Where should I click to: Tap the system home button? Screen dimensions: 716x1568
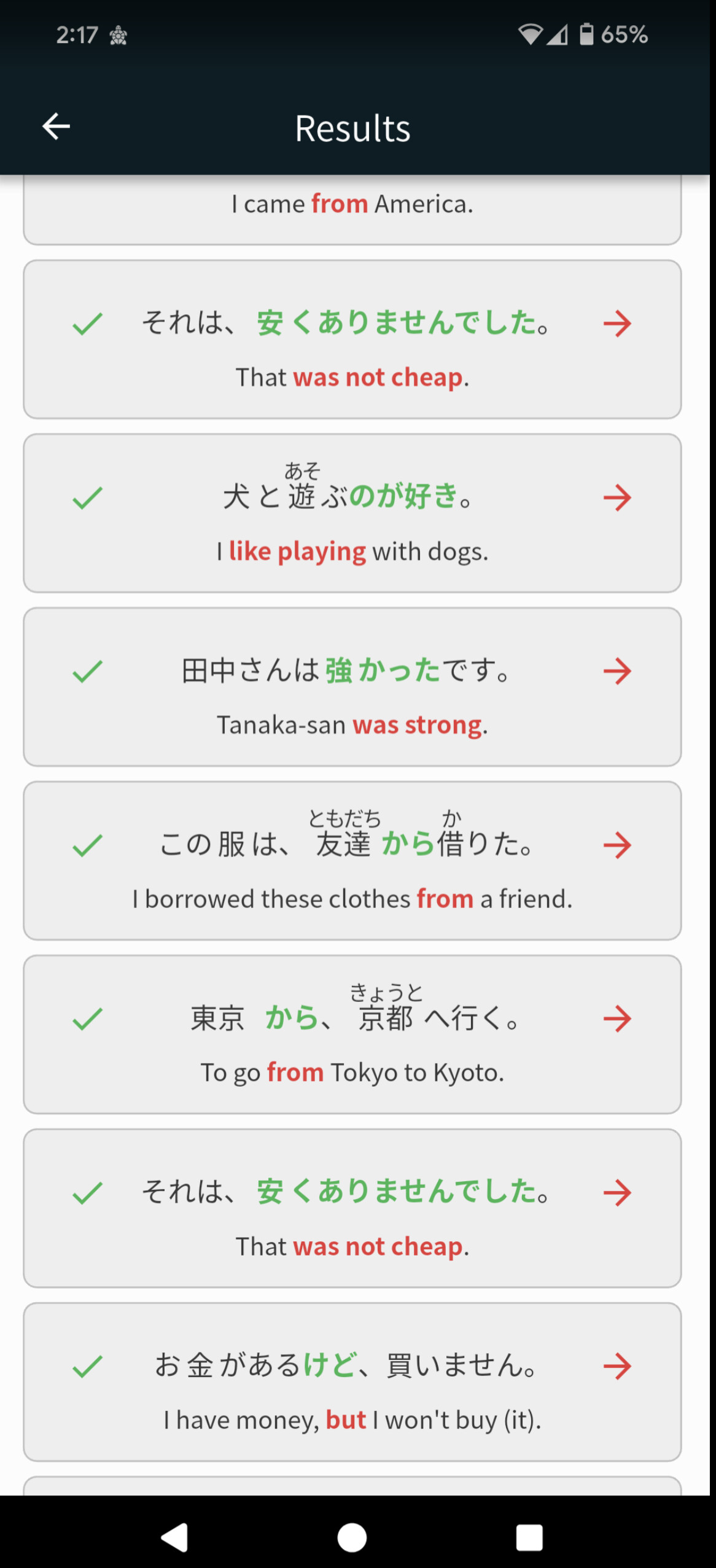click(352, 1537)
